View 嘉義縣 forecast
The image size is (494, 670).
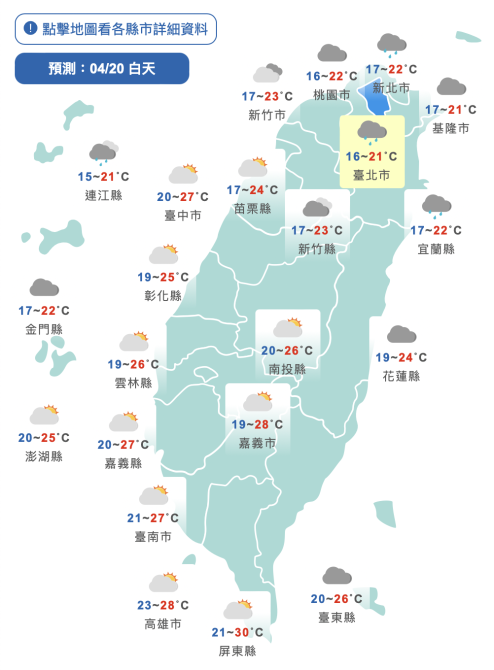pos(123,441)
